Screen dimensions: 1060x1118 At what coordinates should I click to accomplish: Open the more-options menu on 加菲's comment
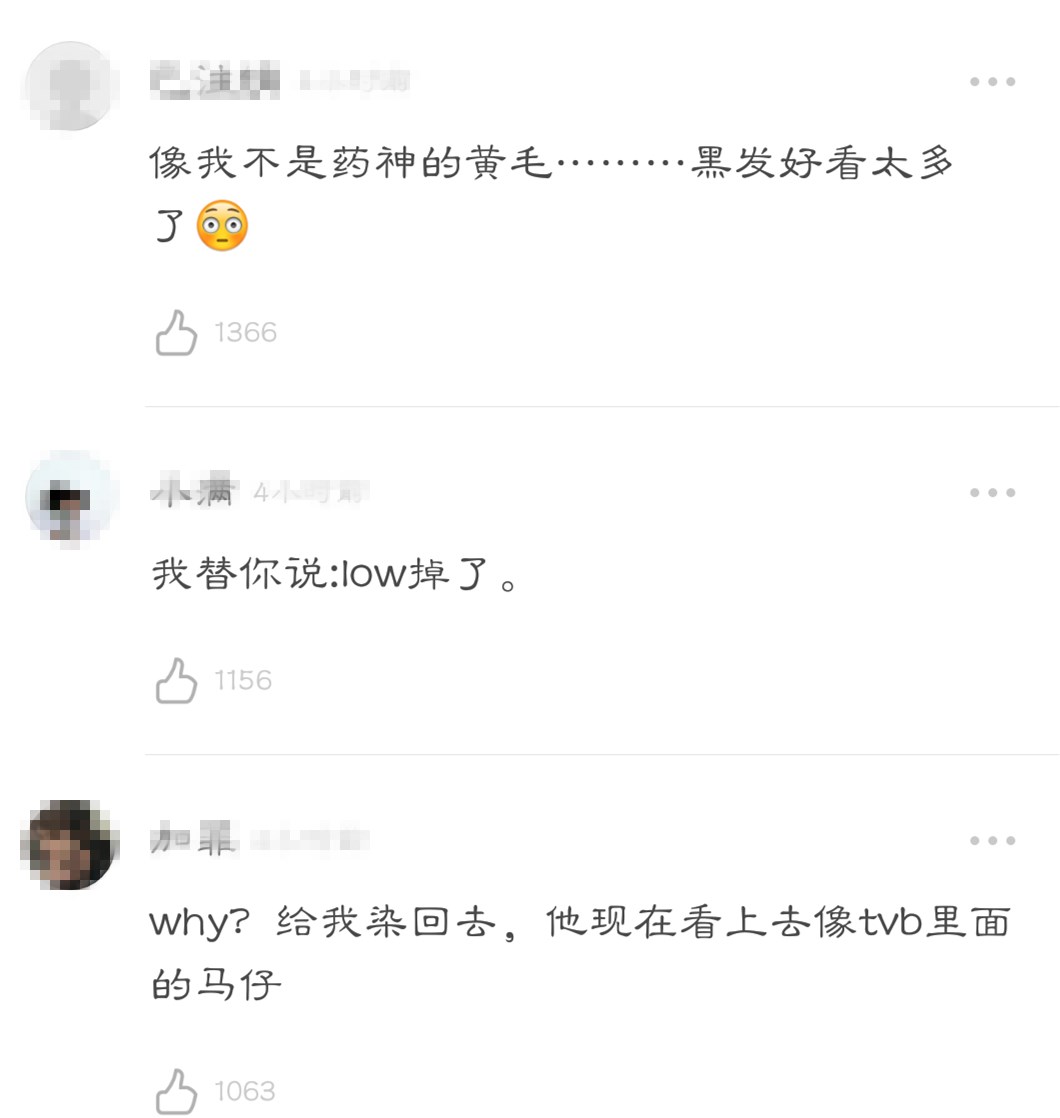(991, 838)
